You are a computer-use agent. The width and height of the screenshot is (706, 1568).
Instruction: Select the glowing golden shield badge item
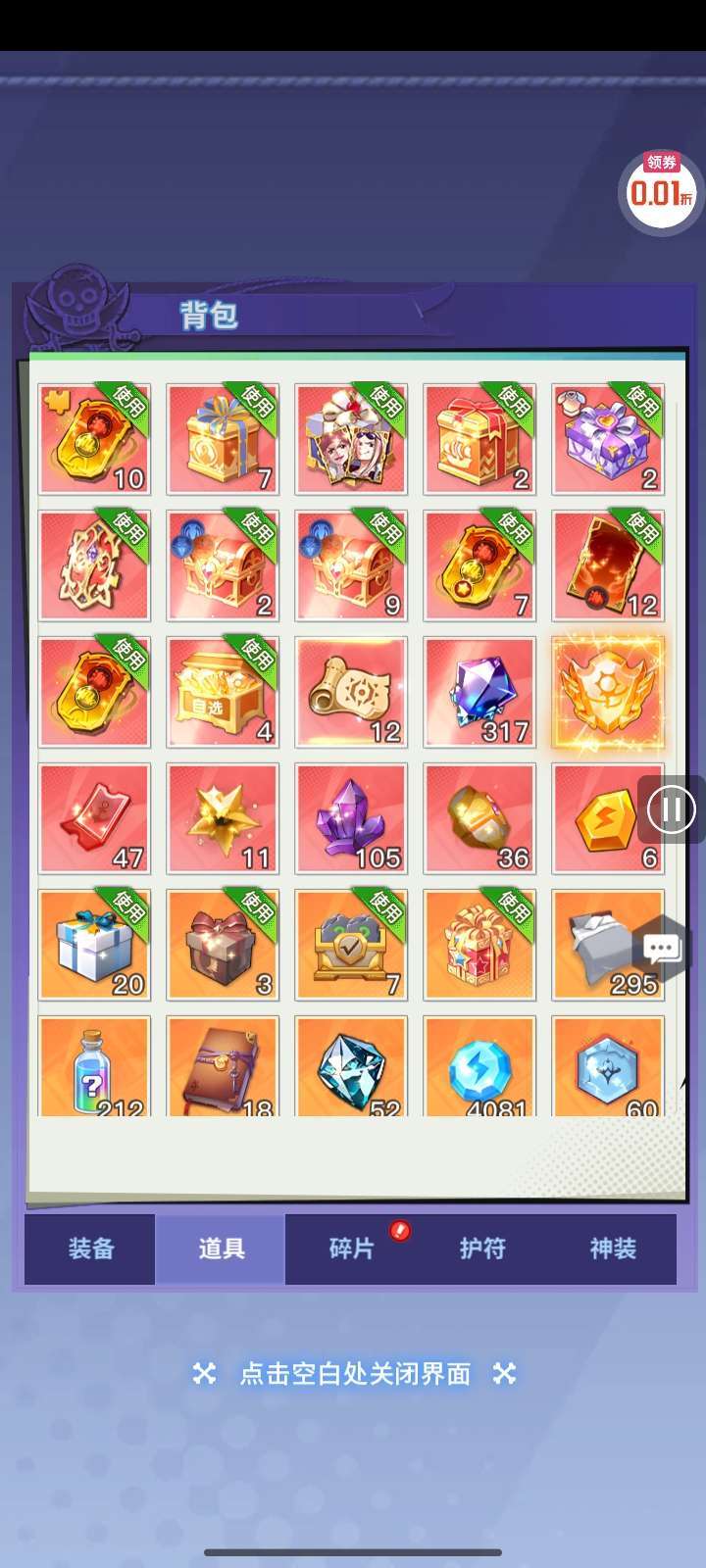click(x=608, y=692)
